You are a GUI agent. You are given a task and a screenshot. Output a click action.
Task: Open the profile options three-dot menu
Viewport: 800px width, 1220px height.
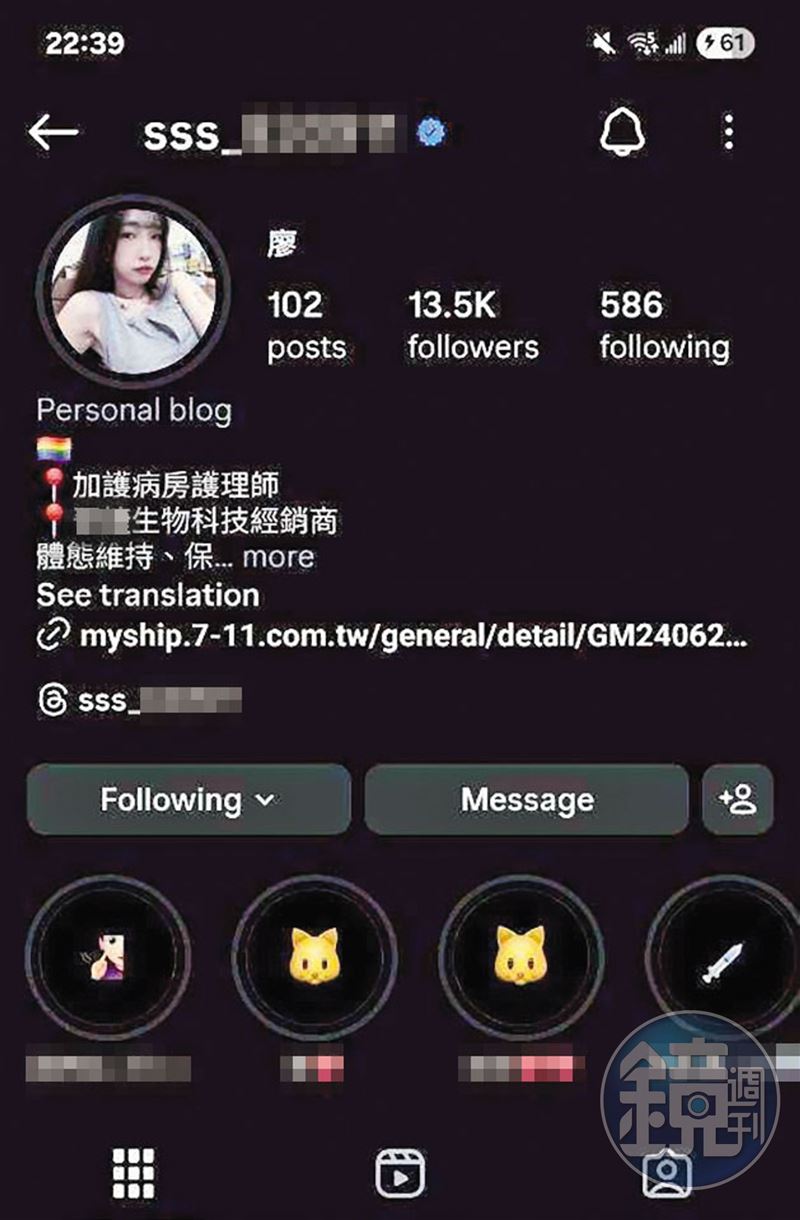(x=728, y=131)
